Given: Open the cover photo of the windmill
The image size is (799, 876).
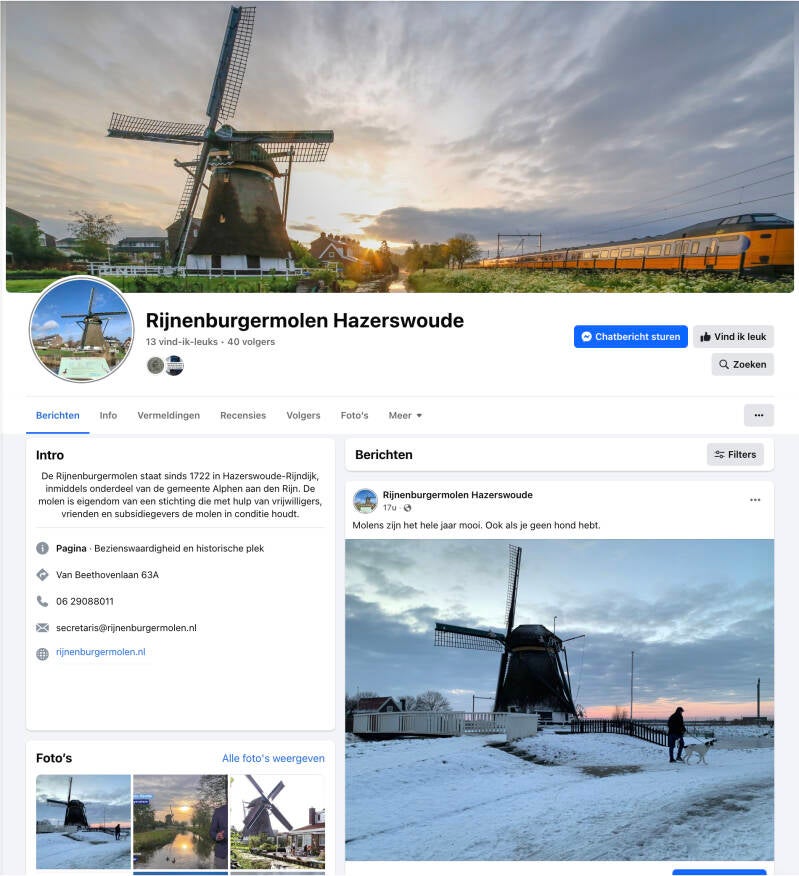Looking at the screenshot, I should [400, 150].
